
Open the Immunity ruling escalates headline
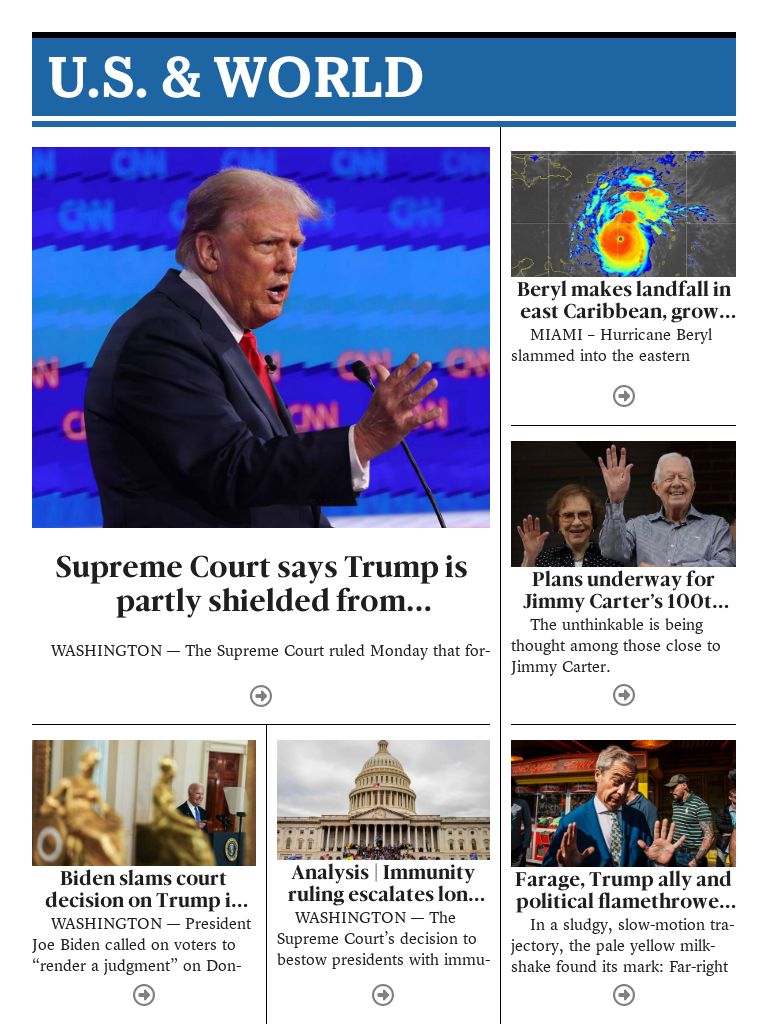pyautogui.click(x=381, y=883)
